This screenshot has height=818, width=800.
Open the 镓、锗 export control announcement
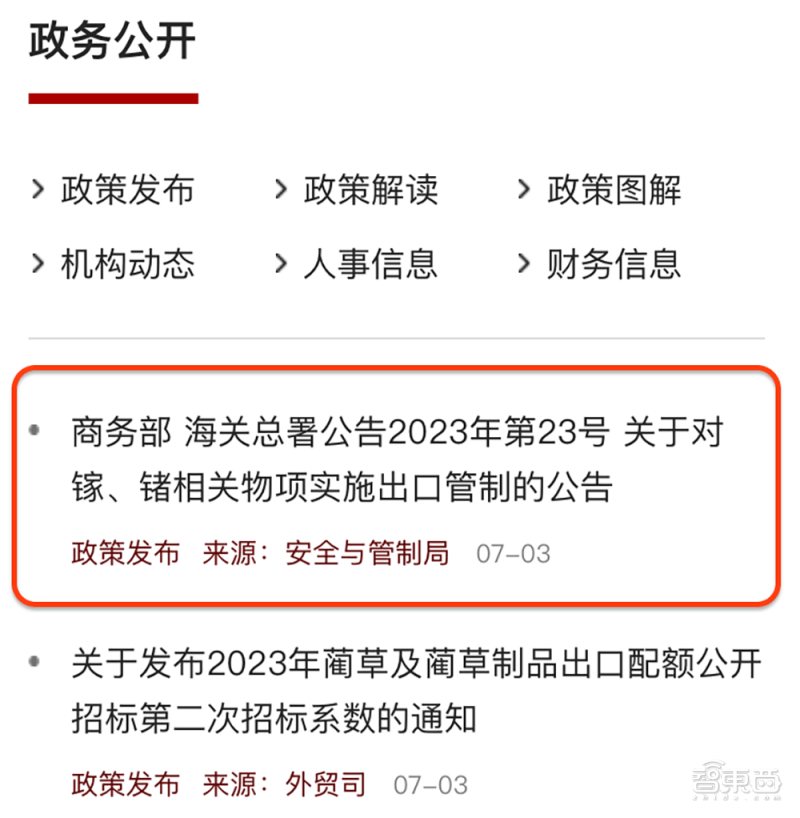tap(396, 461)
